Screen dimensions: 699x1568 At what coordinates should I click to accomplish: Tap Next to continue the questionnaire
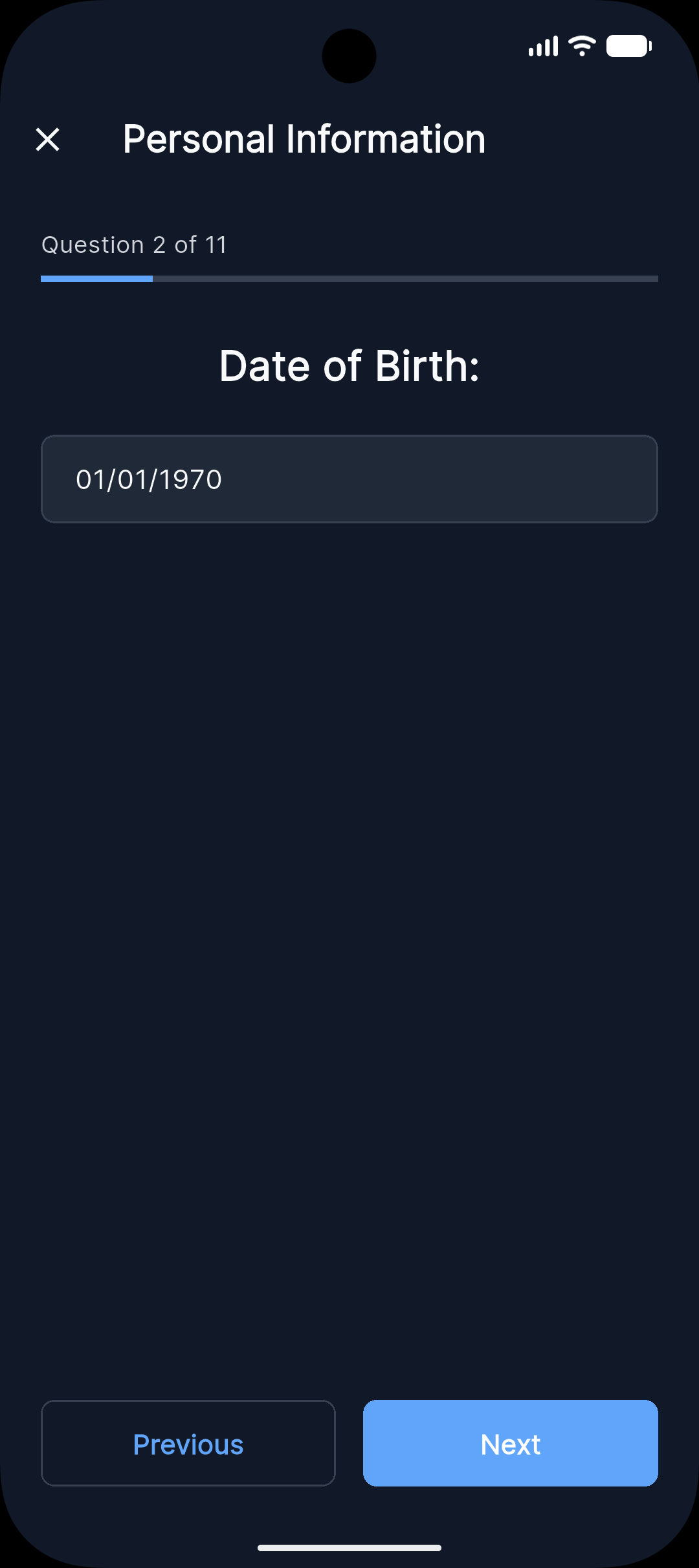point(510,1444)
